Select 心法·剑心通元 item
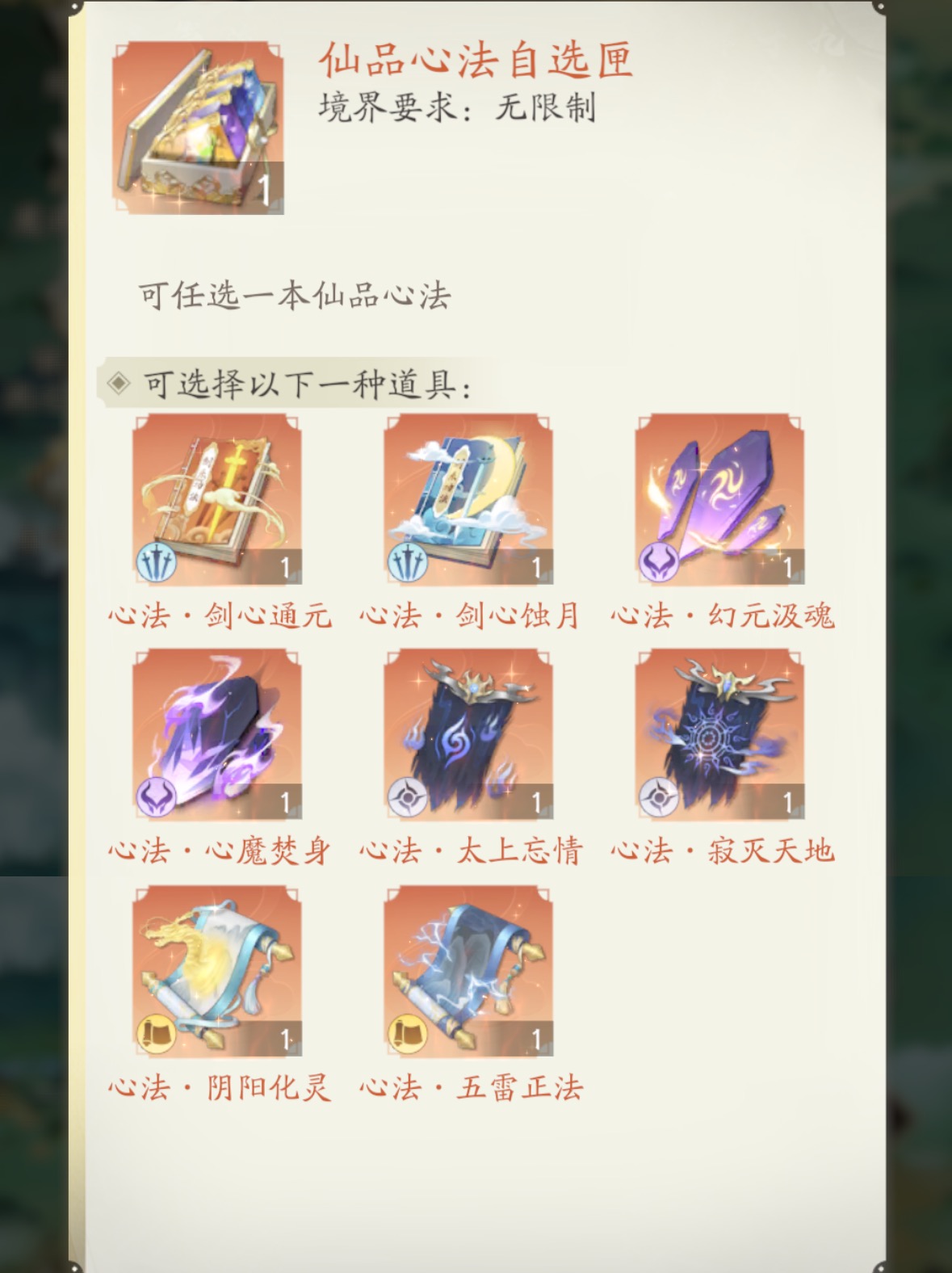Screen dimensions: 952x1273 217,499
